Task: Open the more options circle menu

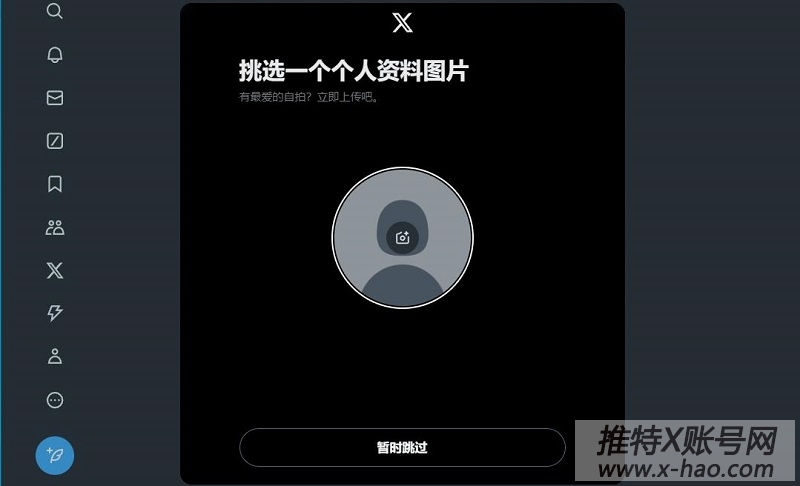Action: pos(55,400)
